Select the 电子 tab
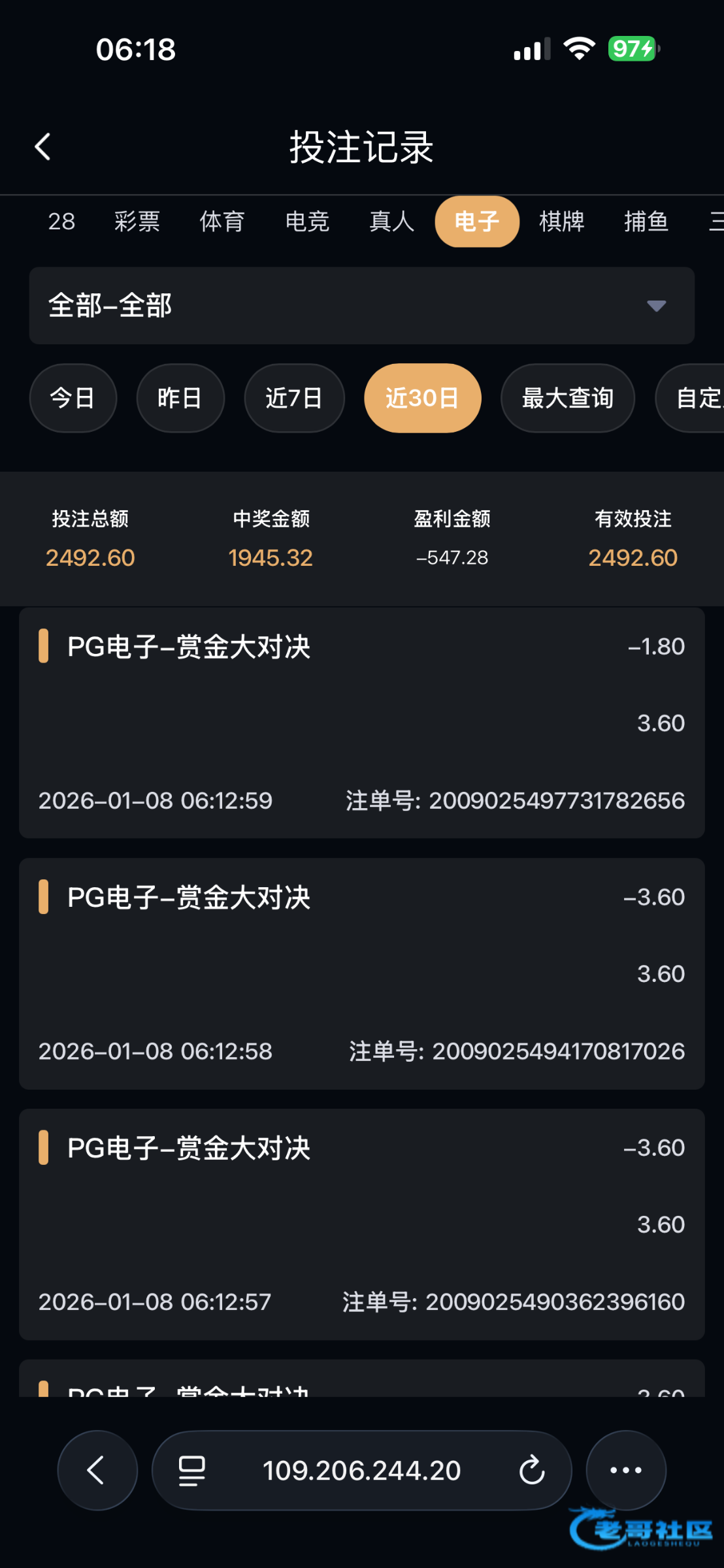724x1568 pixels. 477,221
